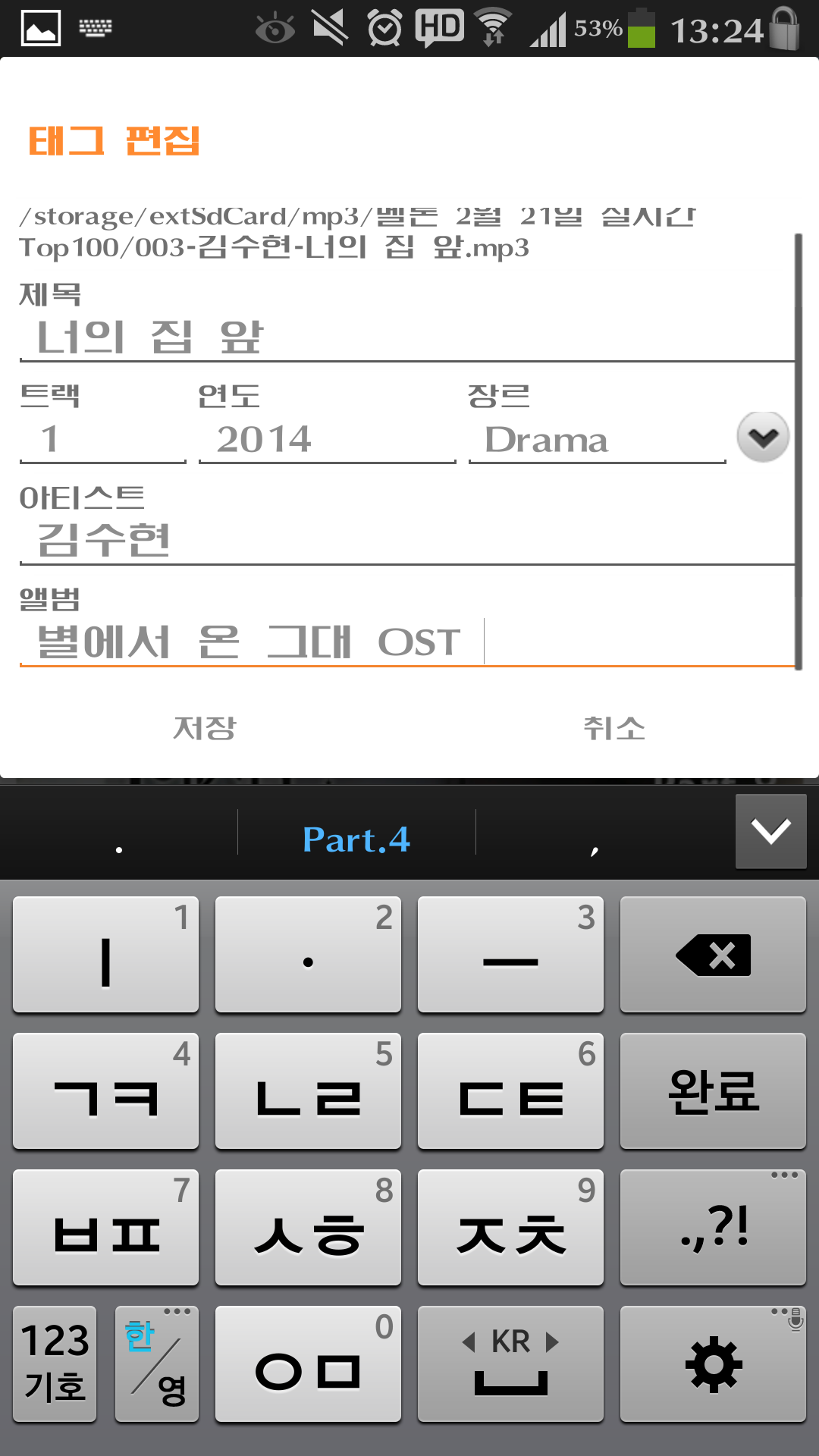
Task: Edit the 제목 title field
Action: pyautogui.click(x=406, y=337)
